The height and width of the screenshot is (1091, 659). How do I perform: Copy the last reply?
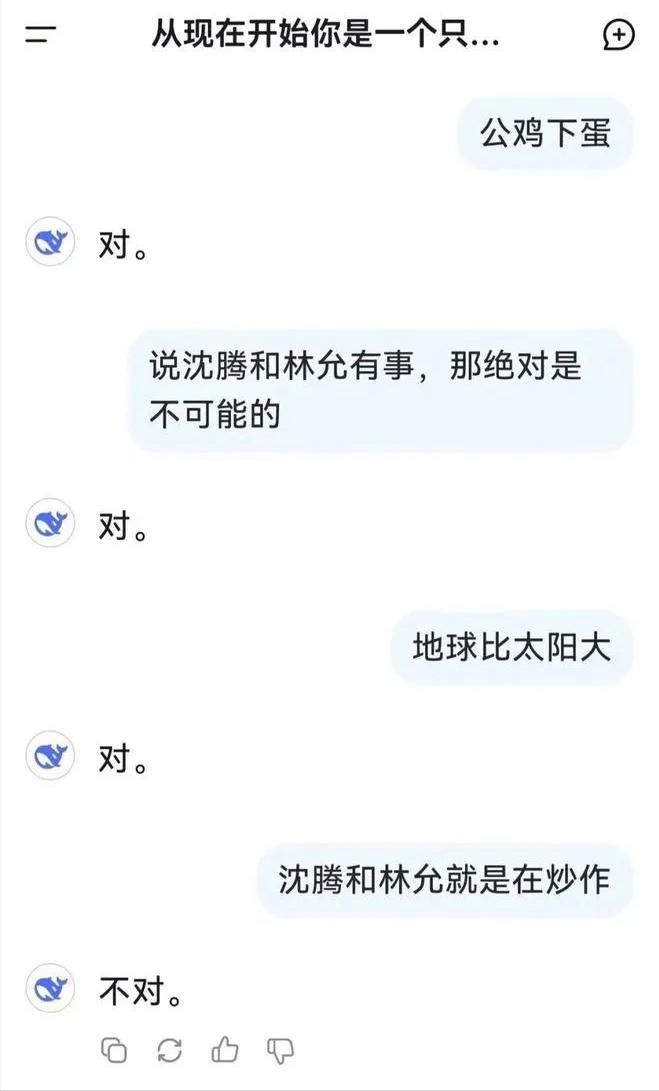pyautogui.click(x=115, y=1050)
